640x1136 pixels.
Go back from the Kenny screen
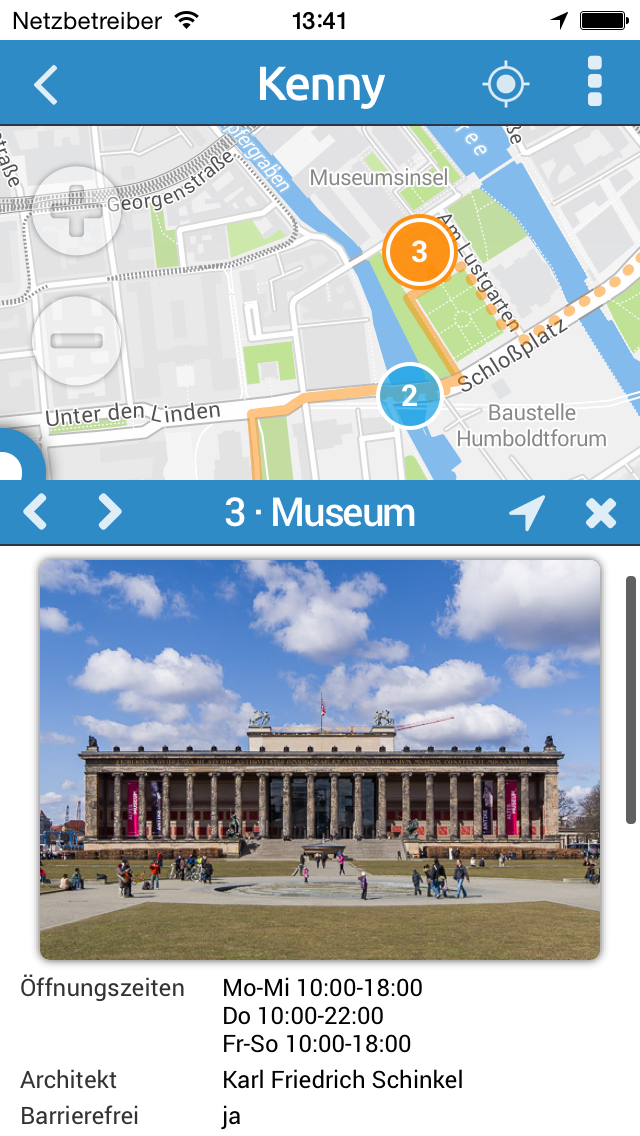click(x=46, y=84)
